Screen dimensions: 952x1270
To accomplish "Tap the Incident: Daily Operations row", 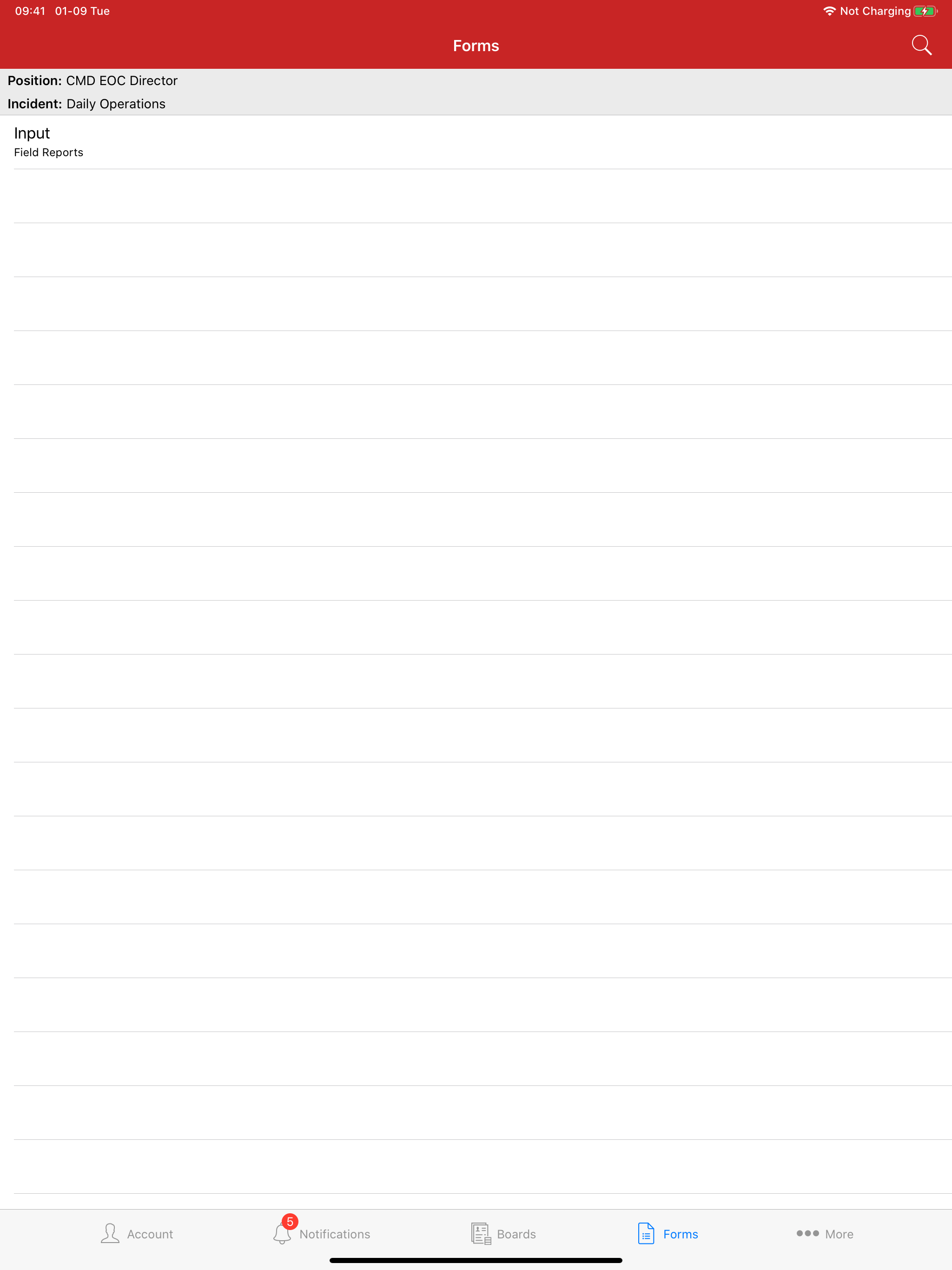I will coord(87,104).
